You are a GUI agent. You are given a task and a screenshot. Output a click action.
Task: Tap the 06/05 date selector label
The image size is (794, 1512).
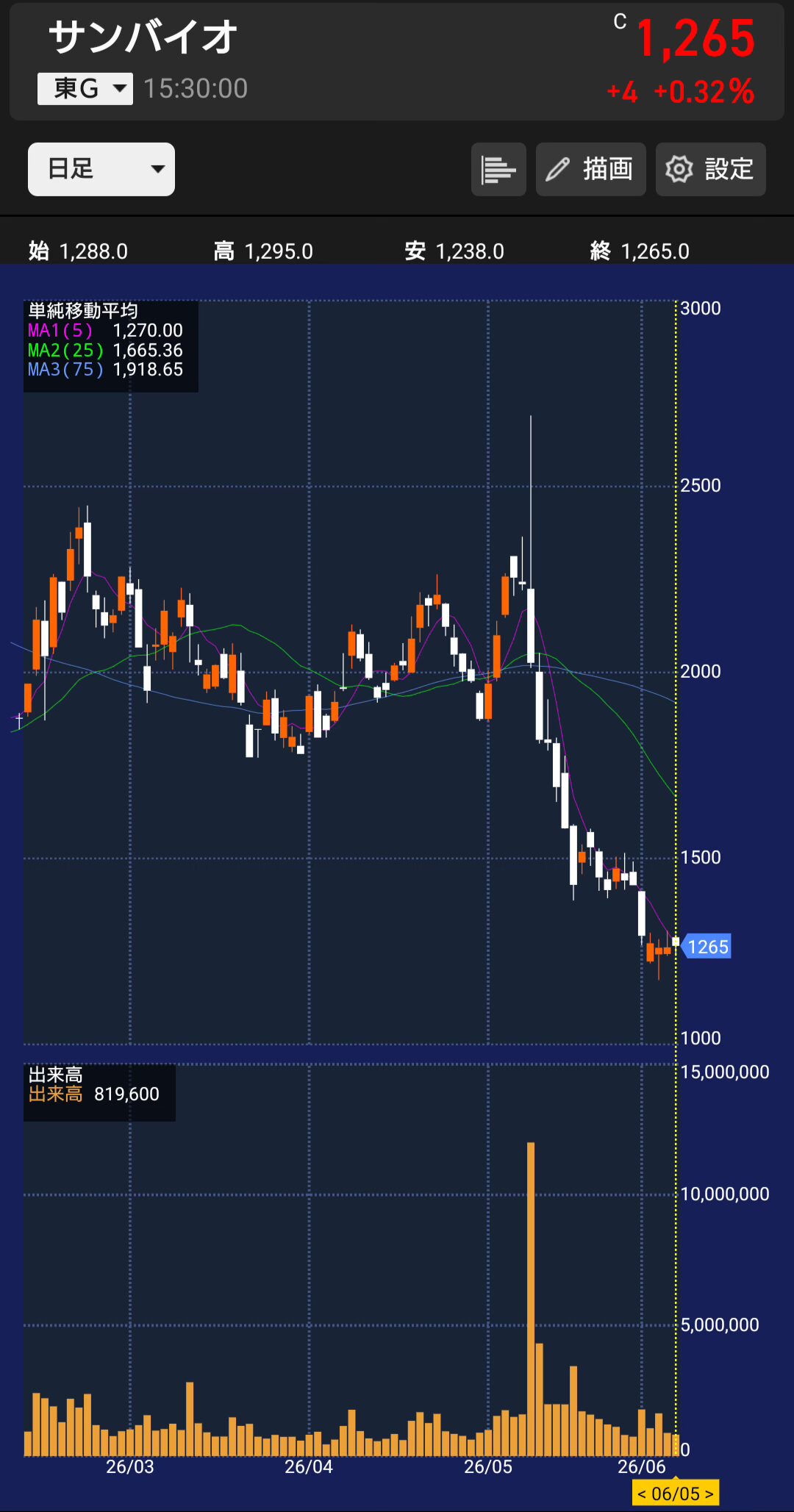(676, 1494)
